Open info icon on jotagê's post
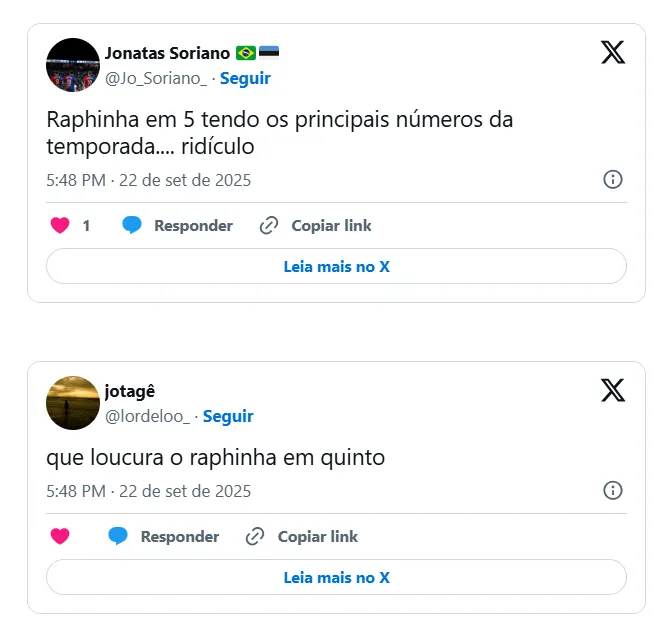The image size is (667, 640). click(x=613, y=491)
